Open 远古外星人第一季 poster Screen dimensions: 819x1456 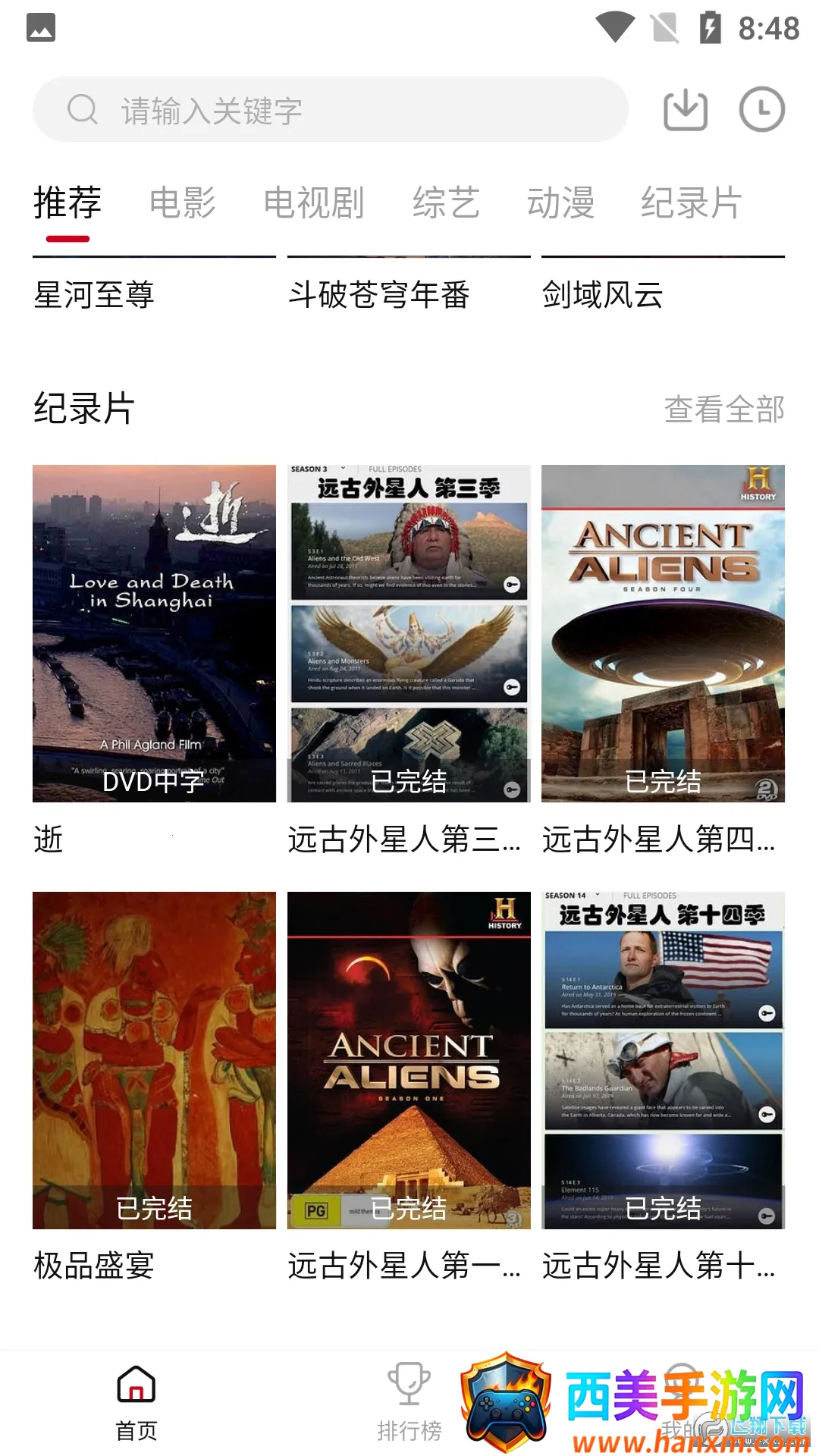pos(409,1060)
